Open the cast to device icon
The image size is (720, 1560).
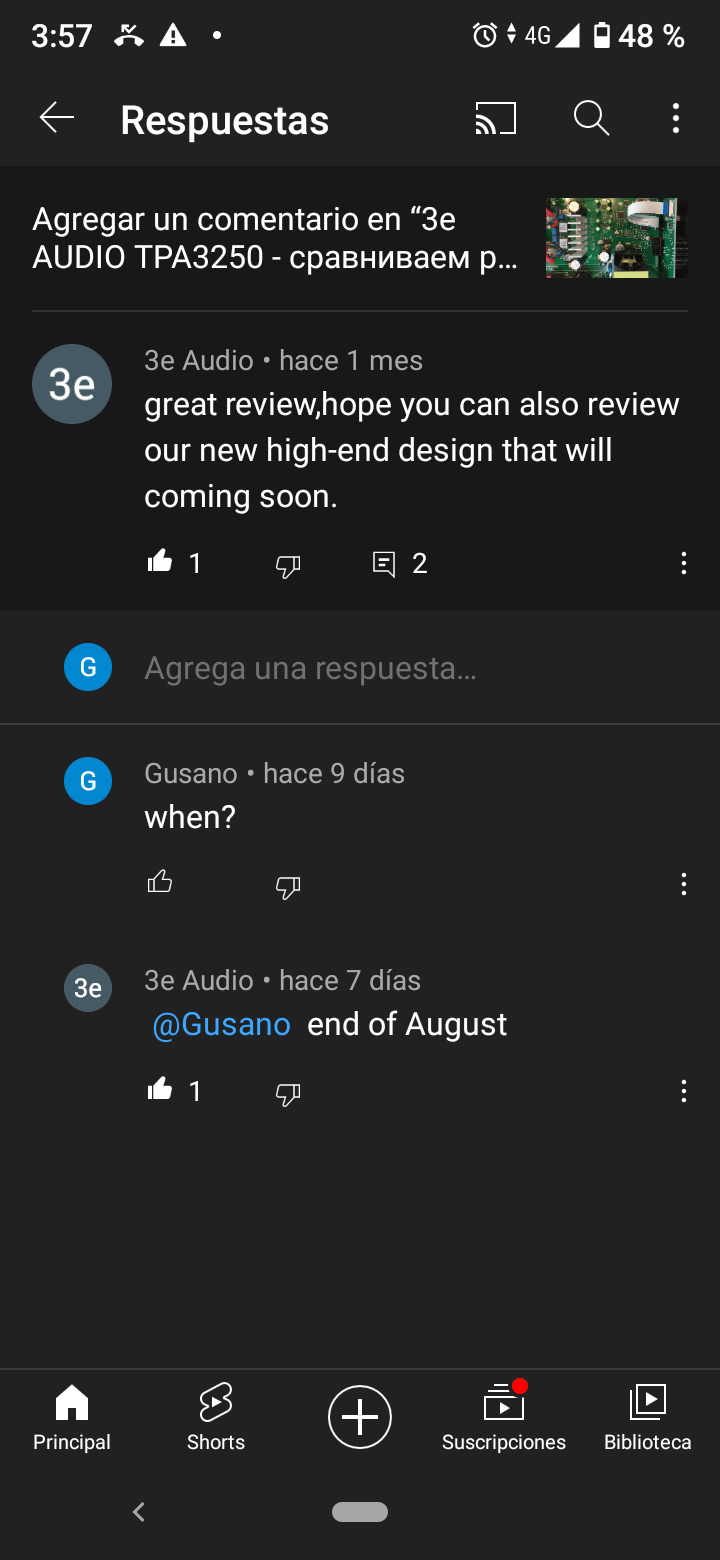(x=496, y=119)
